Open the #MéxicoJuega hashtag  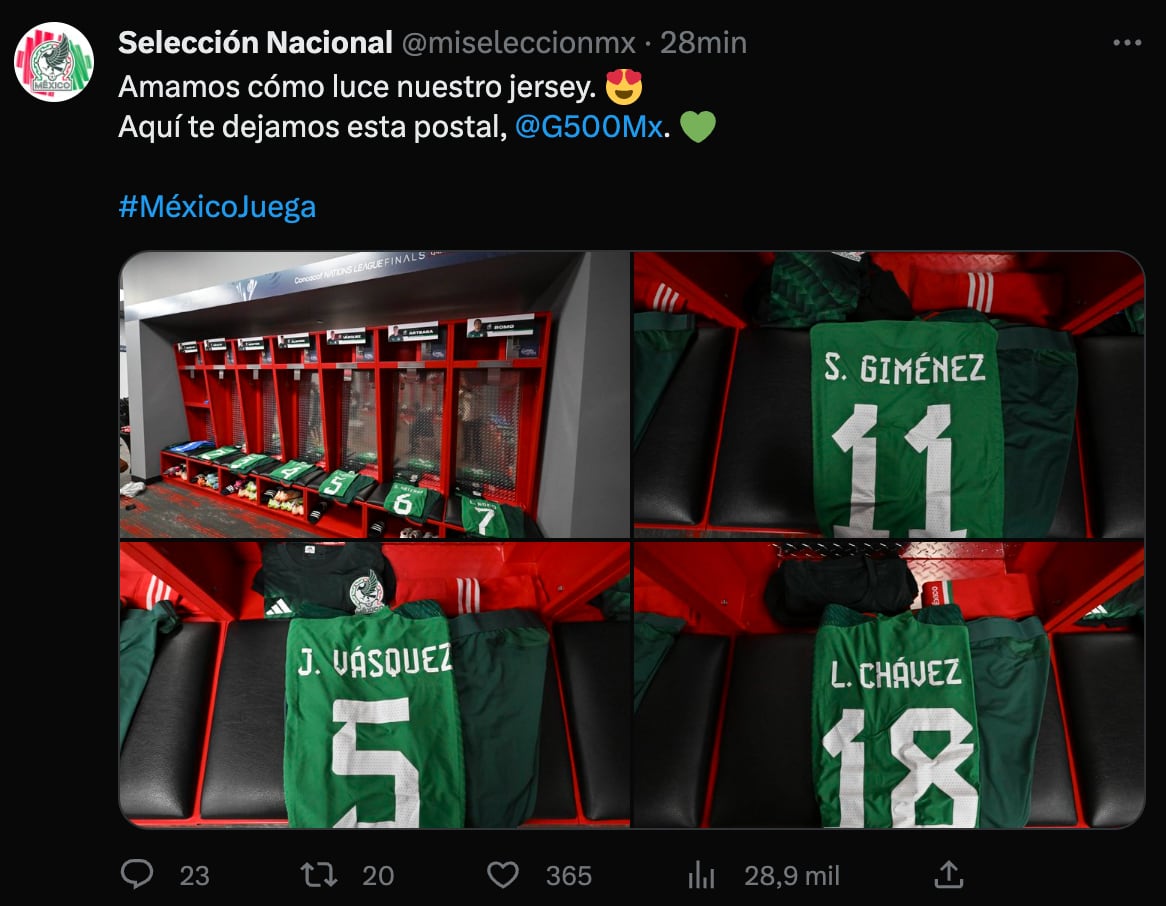217,207
